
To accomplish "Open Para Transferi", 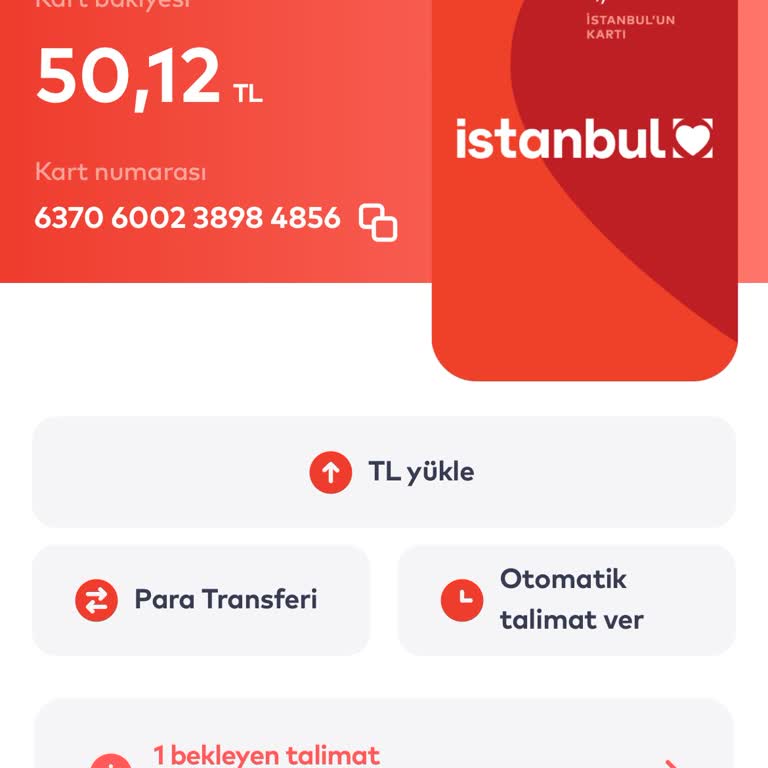I will coord(201,600).
